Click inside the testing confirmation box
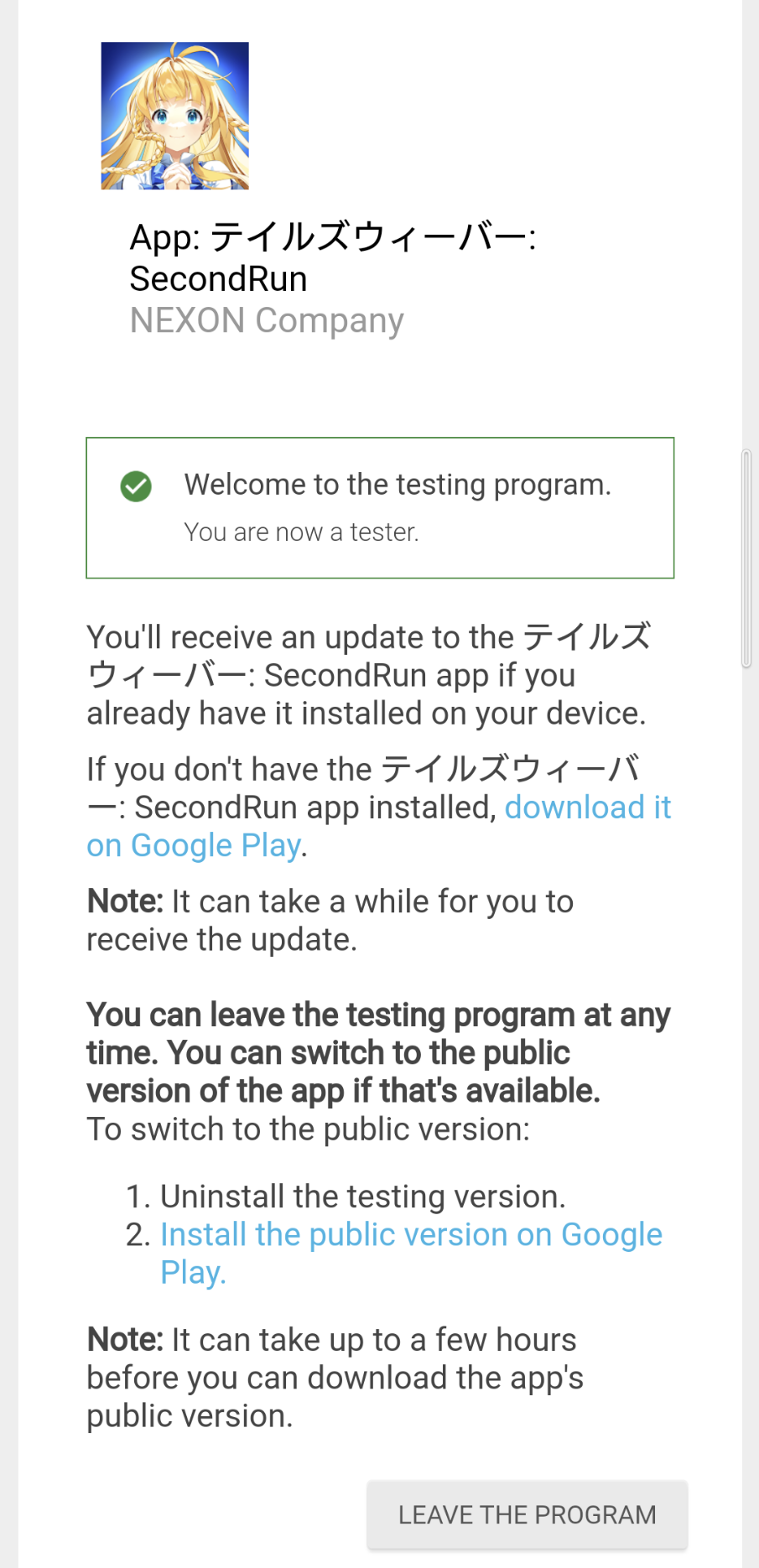This screenshot has width=759, height=1568. [x=380, y=507]
